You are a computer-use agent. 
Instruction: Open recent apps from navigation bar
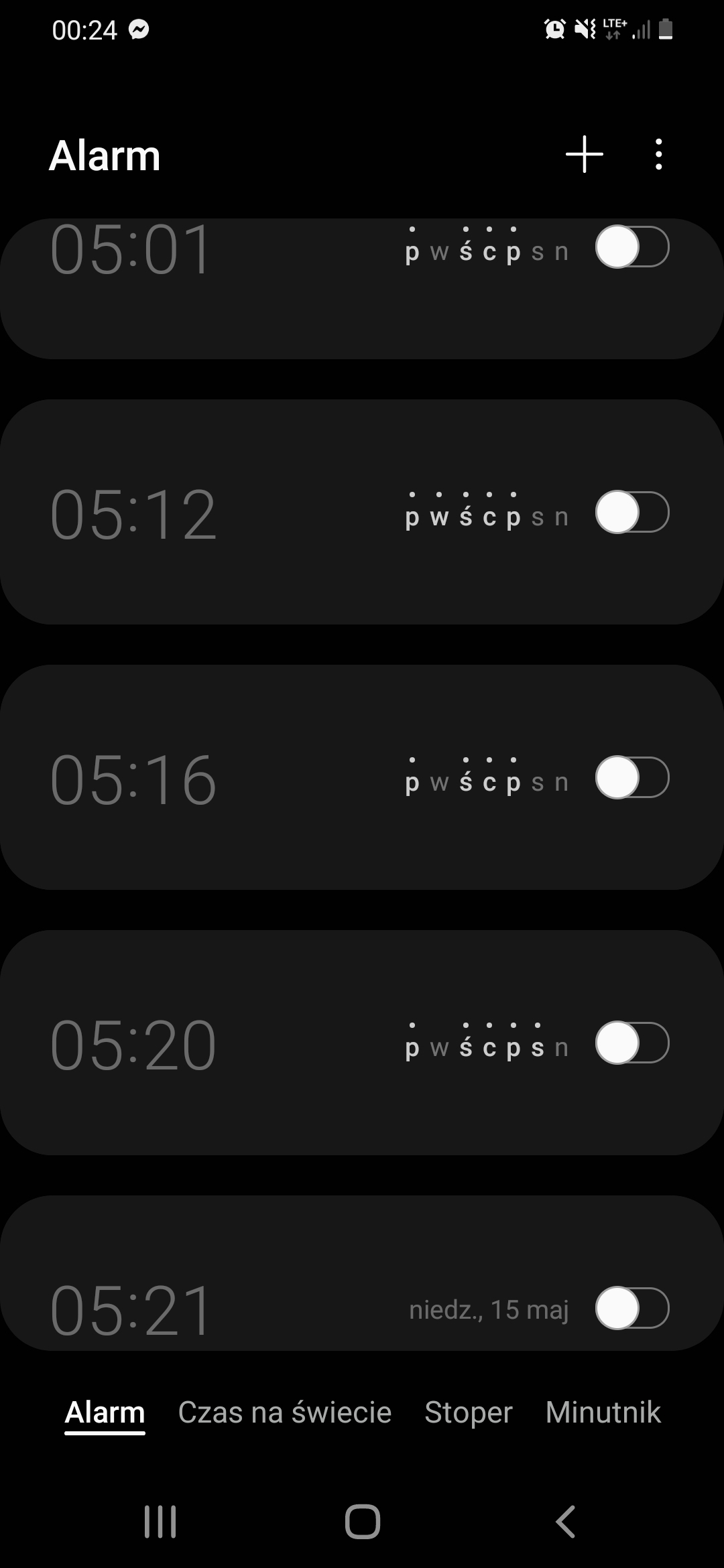(160, 1521)
